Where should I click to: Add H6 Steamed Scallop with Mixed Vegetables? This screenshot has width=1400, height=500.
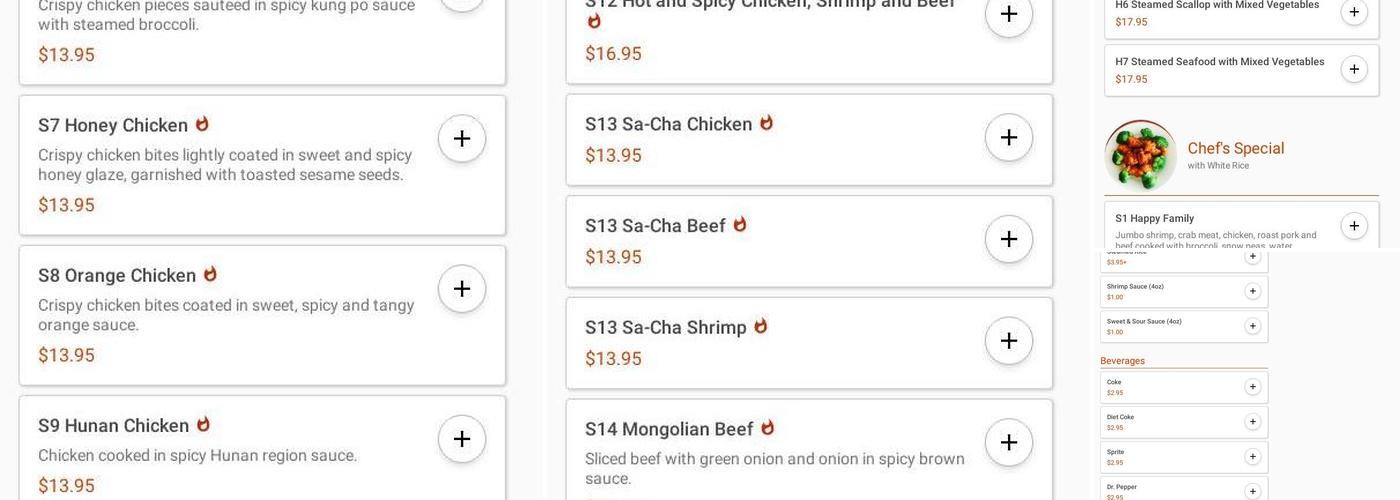coord(1354,12)
